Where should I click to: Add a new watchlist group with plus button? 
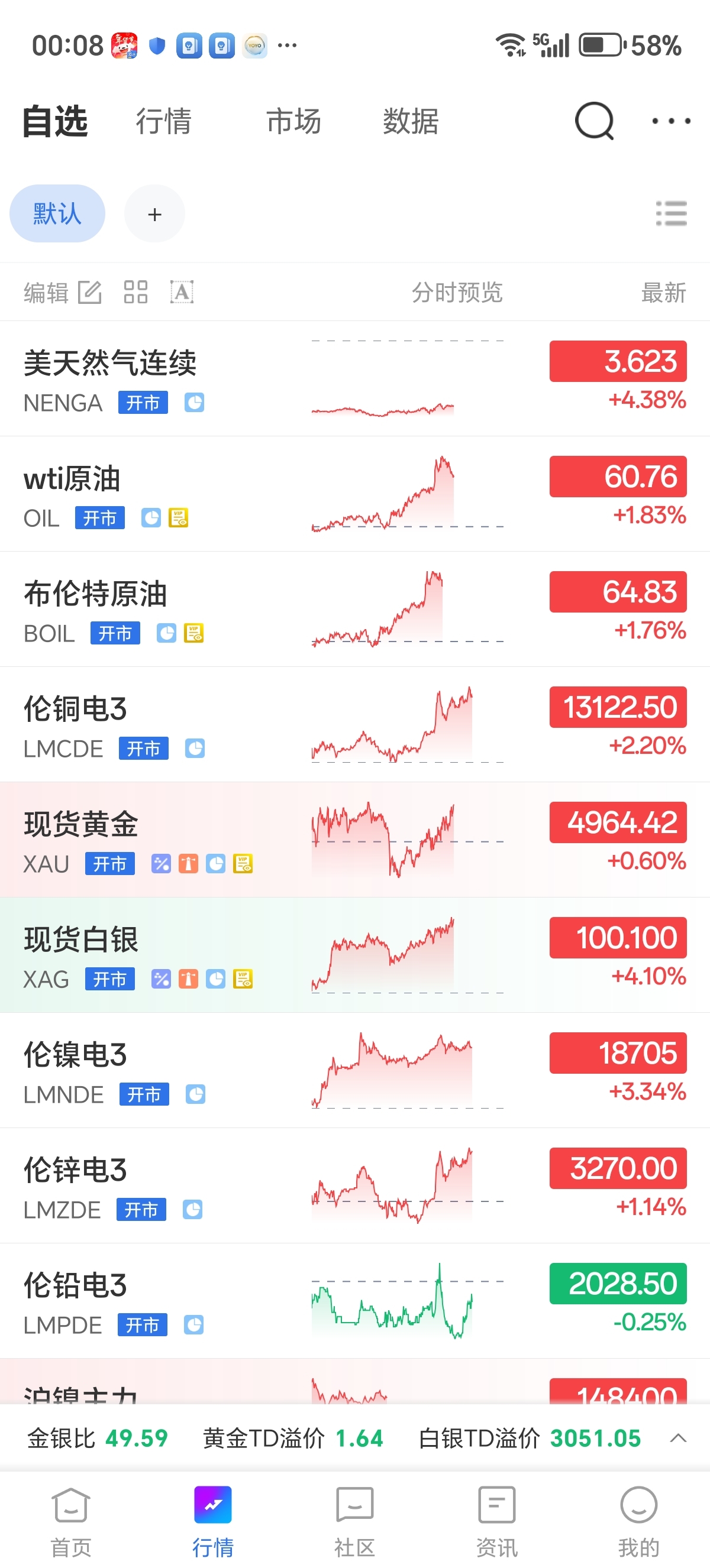coord(154,213)
